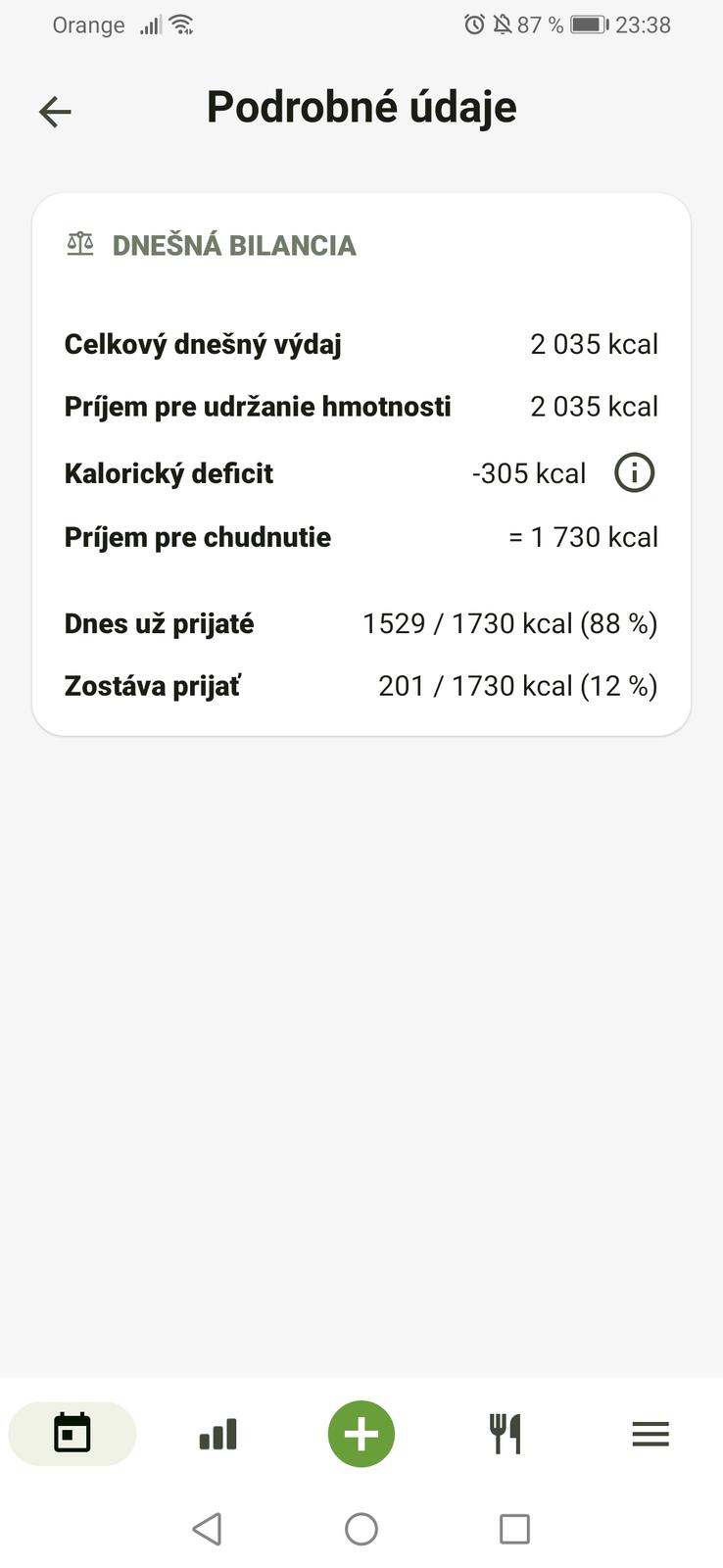Open system recent apps
The height and width of the screenshot is (1568, 723).
click(514, 1529)
